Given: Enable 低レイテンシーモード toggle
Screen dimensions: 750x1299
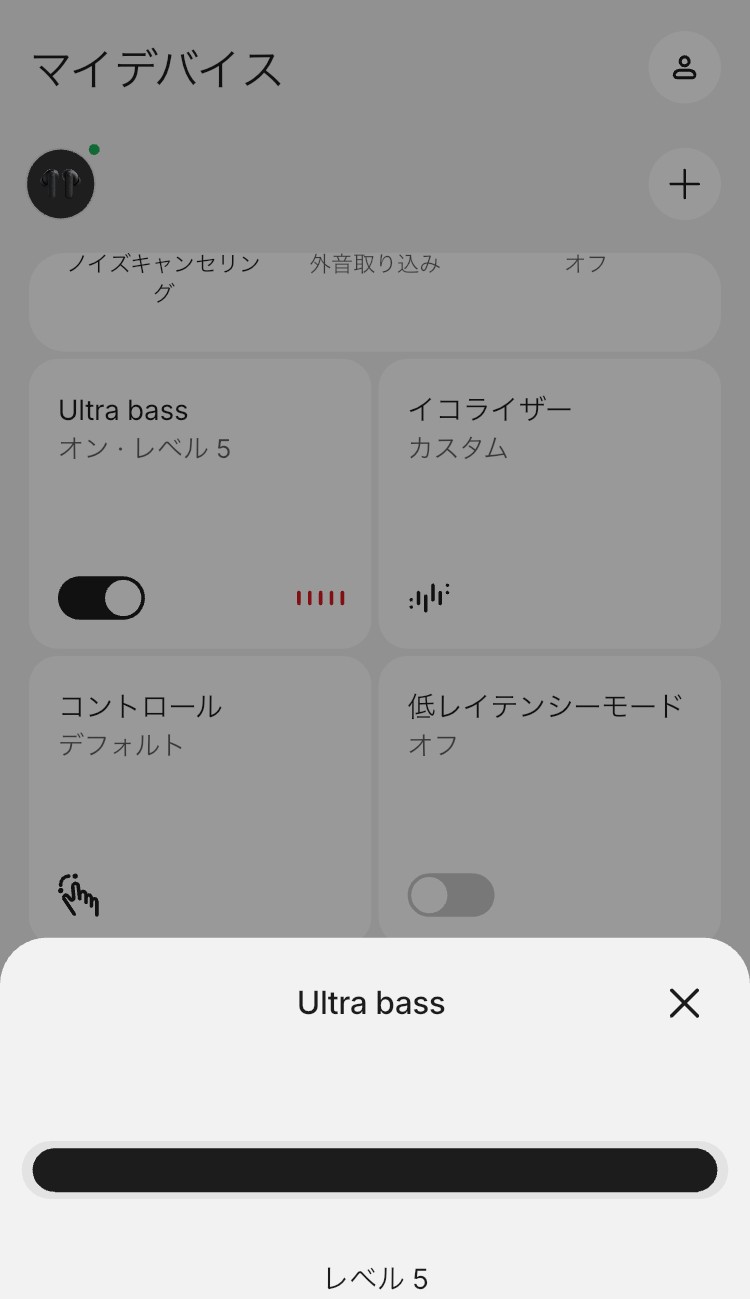Looking at the screenshot, I should pos(450,895).
